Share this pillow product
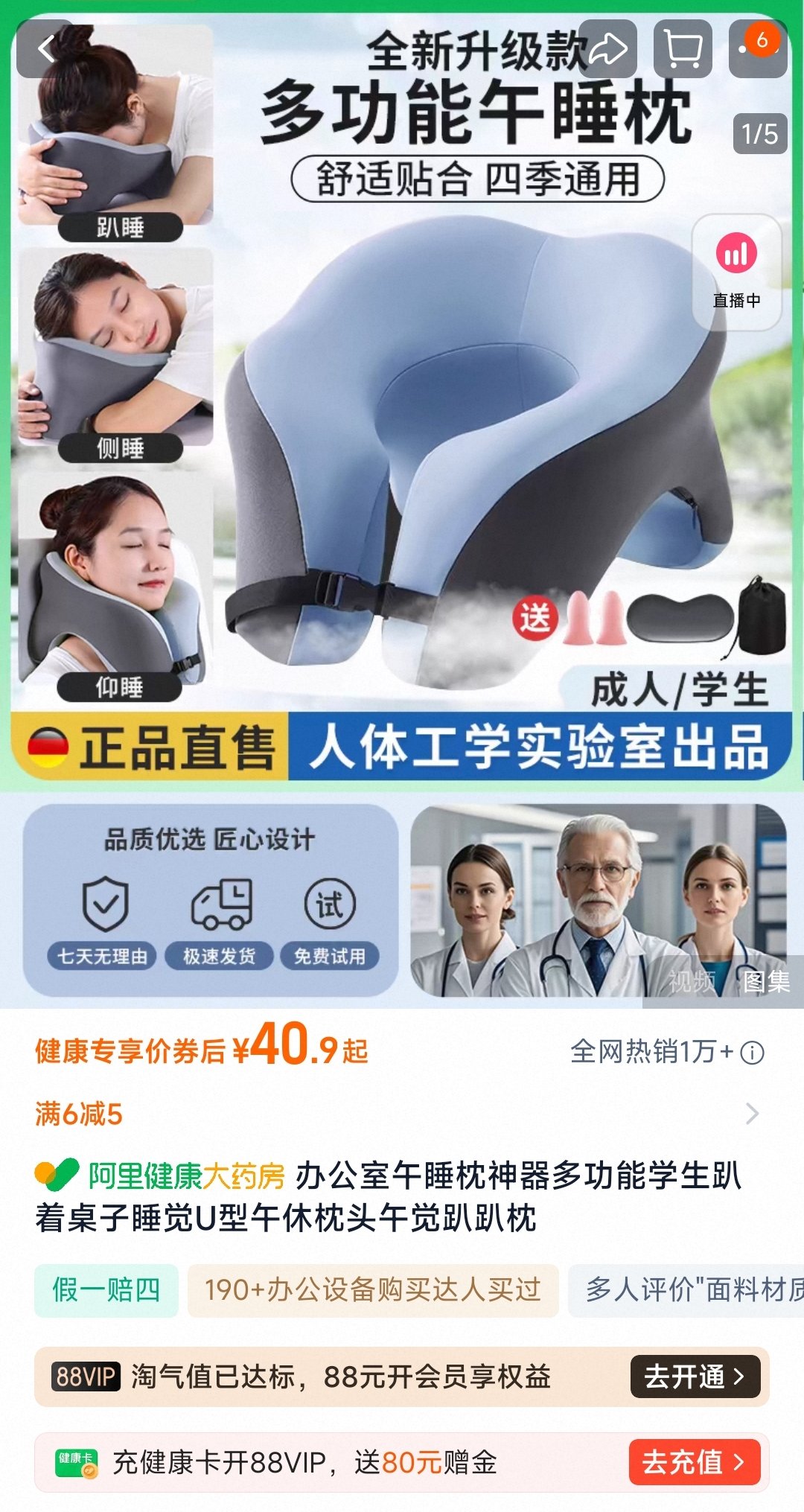This screenshot has width=804, height=1512. pos(607,49)
